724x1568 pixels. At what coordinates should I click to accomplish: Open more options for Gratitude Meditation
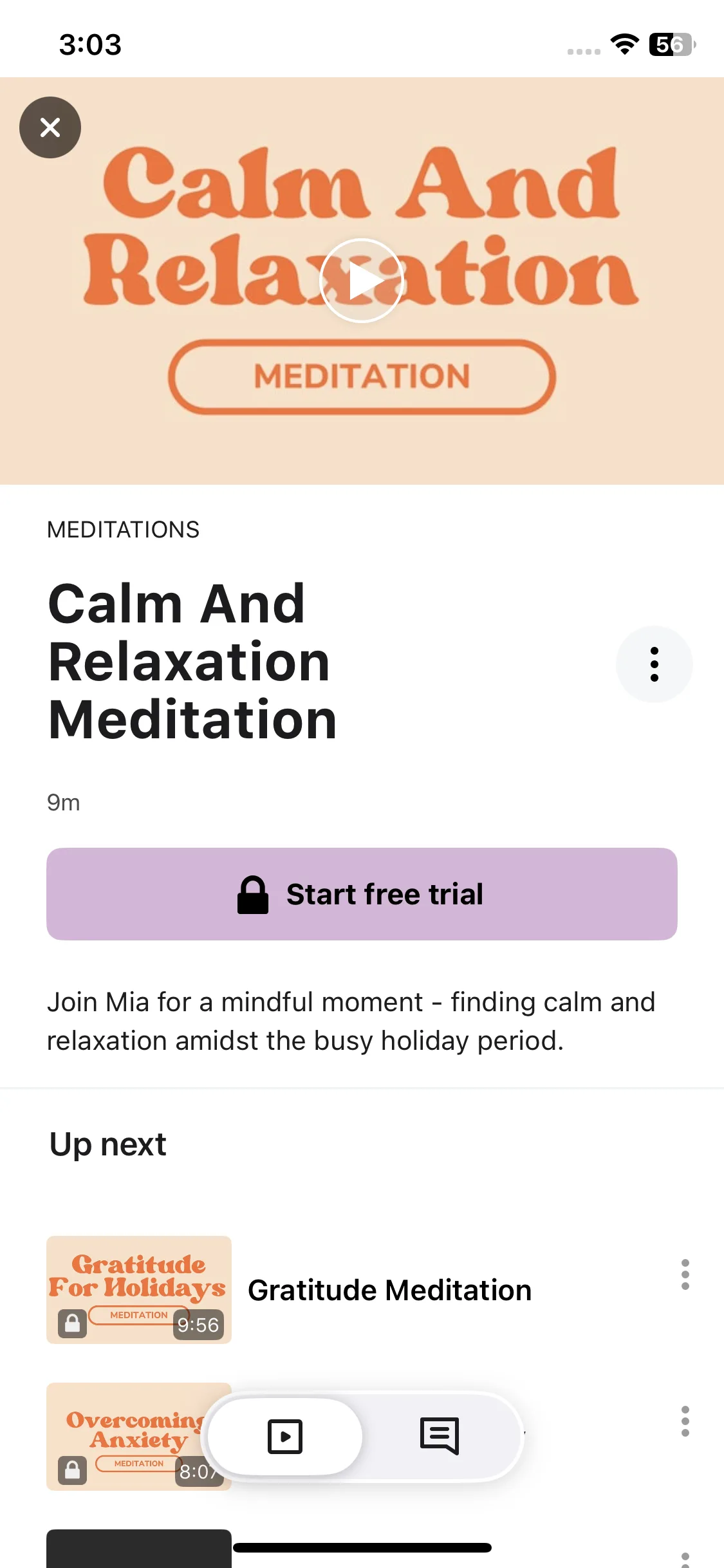coord(685,1274)
